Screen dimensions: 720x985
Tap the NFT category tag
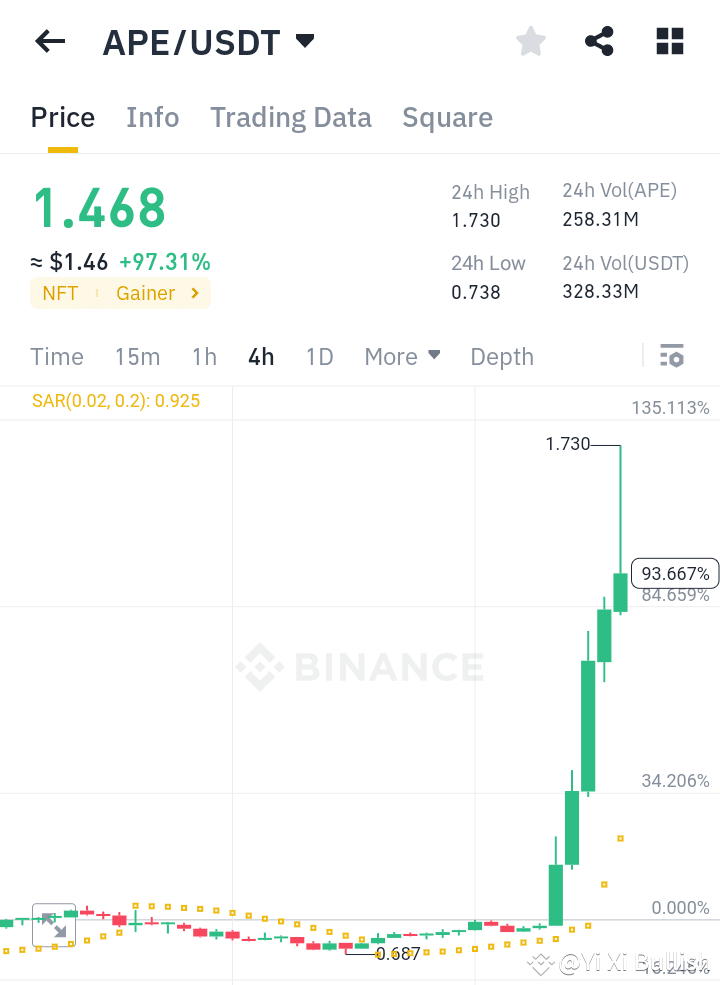click(60, 293)
